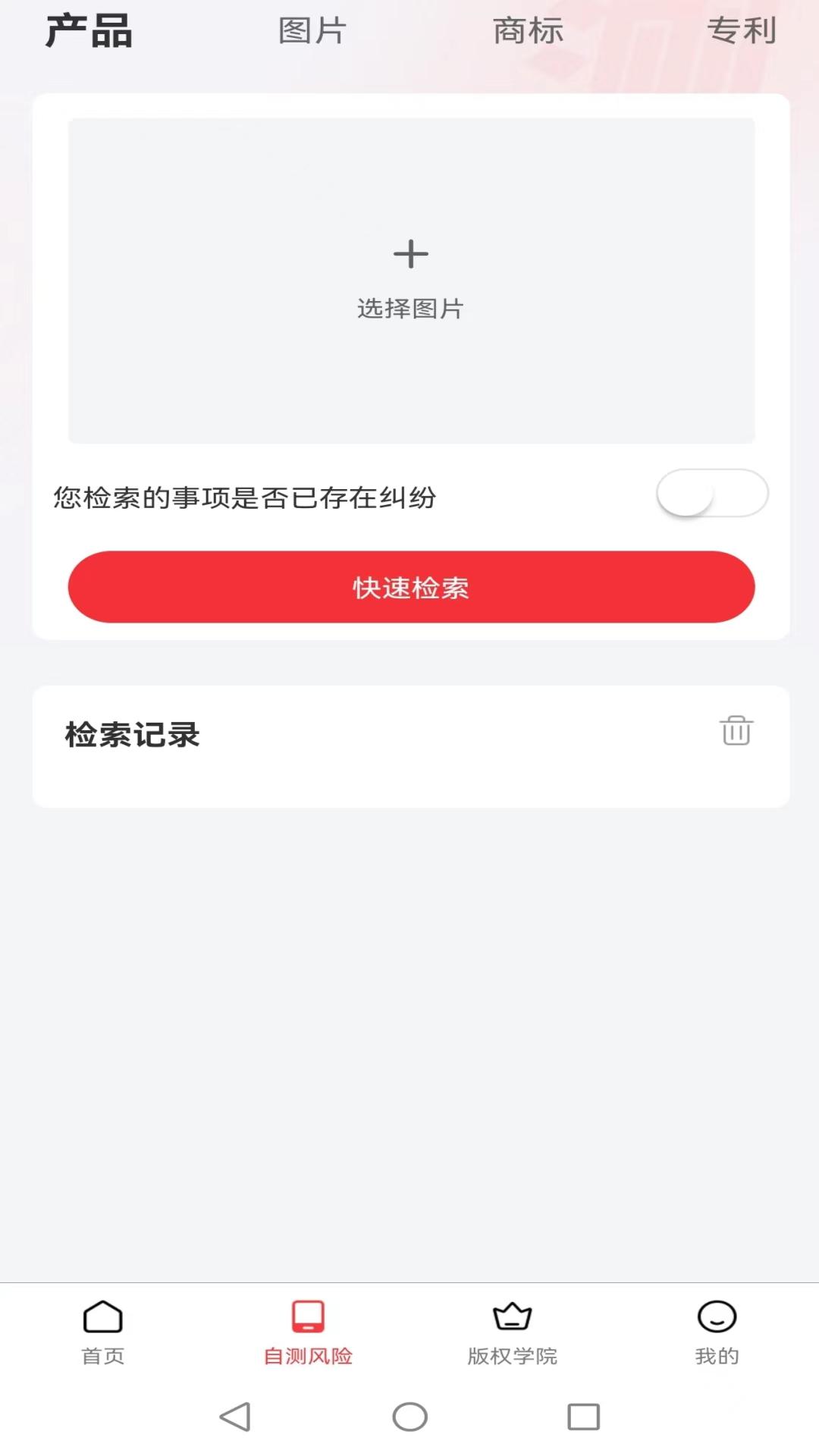
Task: Toggle the existing dispute switch
Action: [711, 494]
